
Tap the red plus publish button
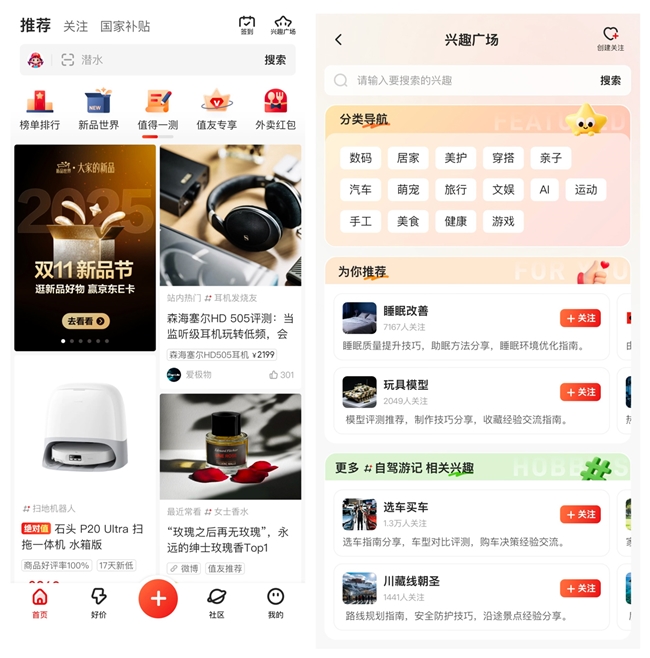coord(157,599)
